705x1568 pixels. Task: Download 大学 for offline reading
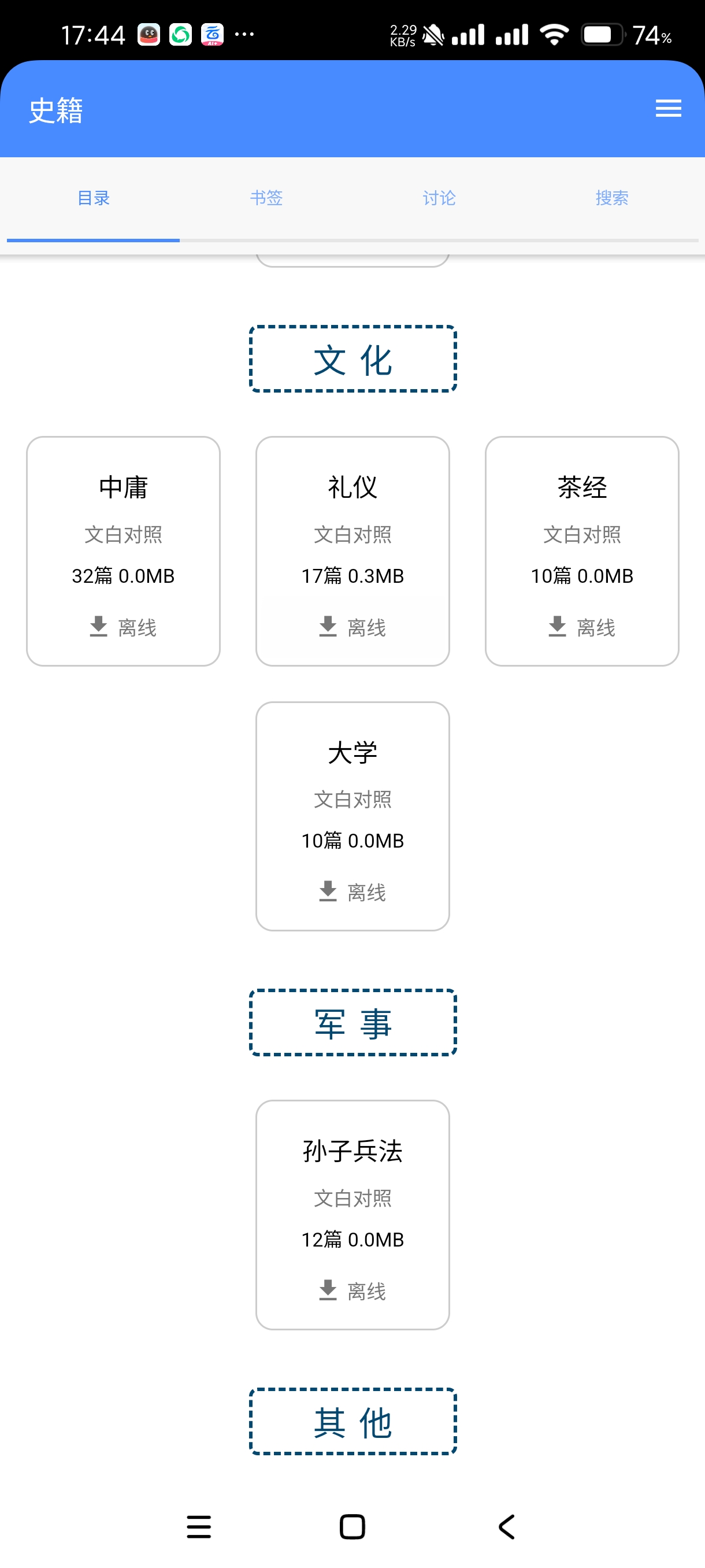[x=352, y=892]
